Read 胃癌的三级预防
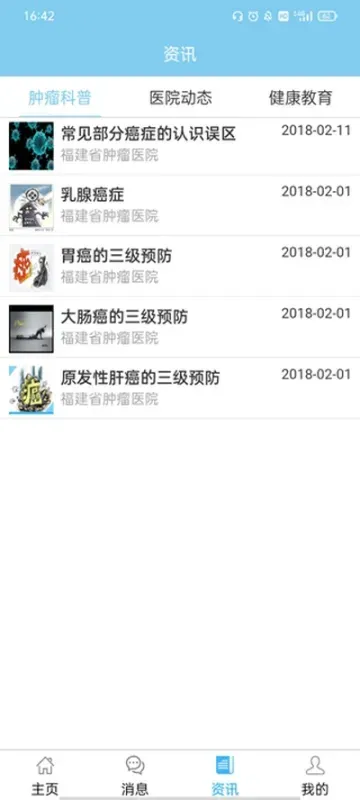Image resolution: width=360 pixels, height=800 pixels. [x=180, y=266]
